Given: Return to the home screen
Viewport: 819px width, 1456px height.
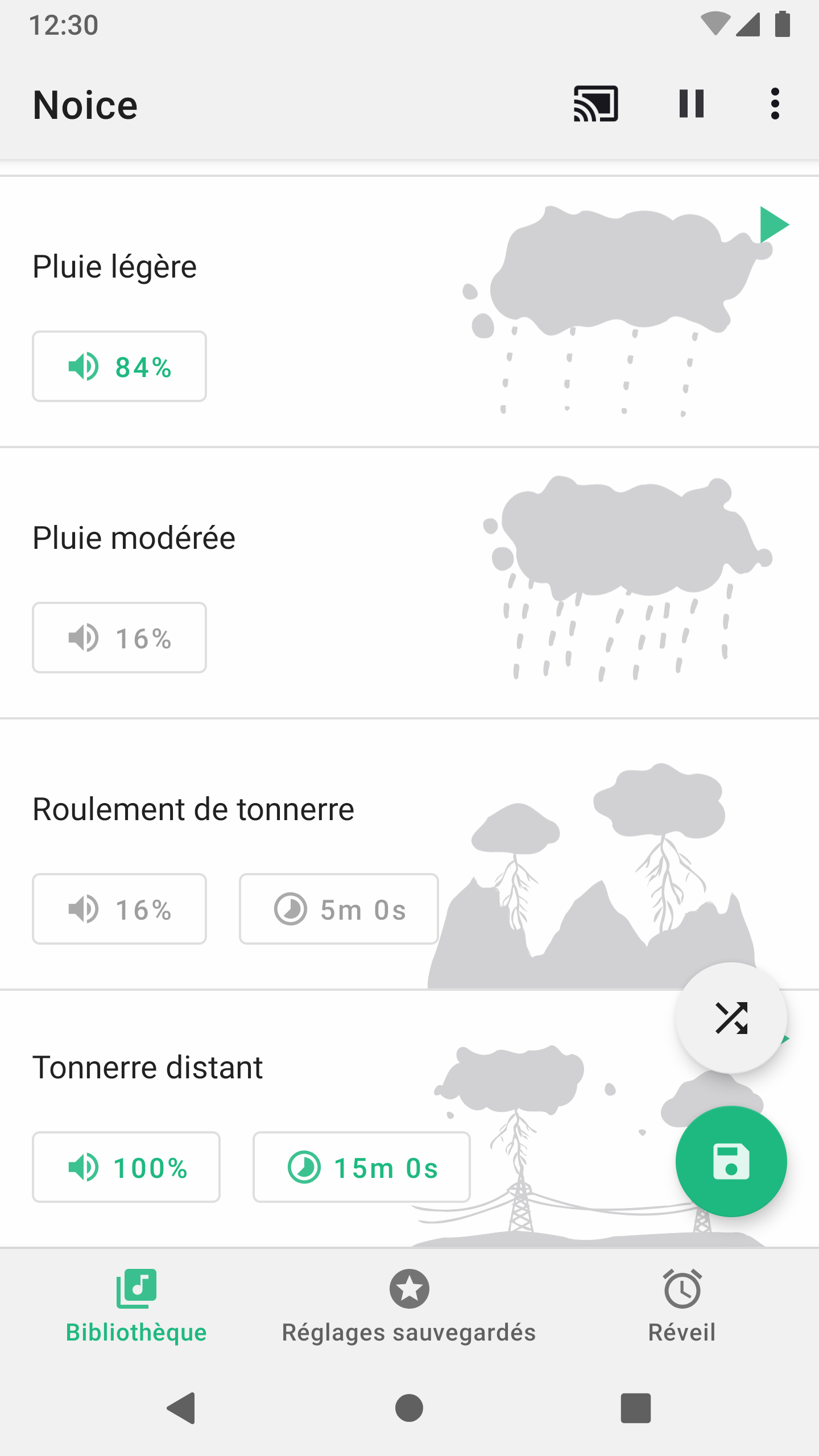Looking at the screenshot, I should pos(409,1408).
